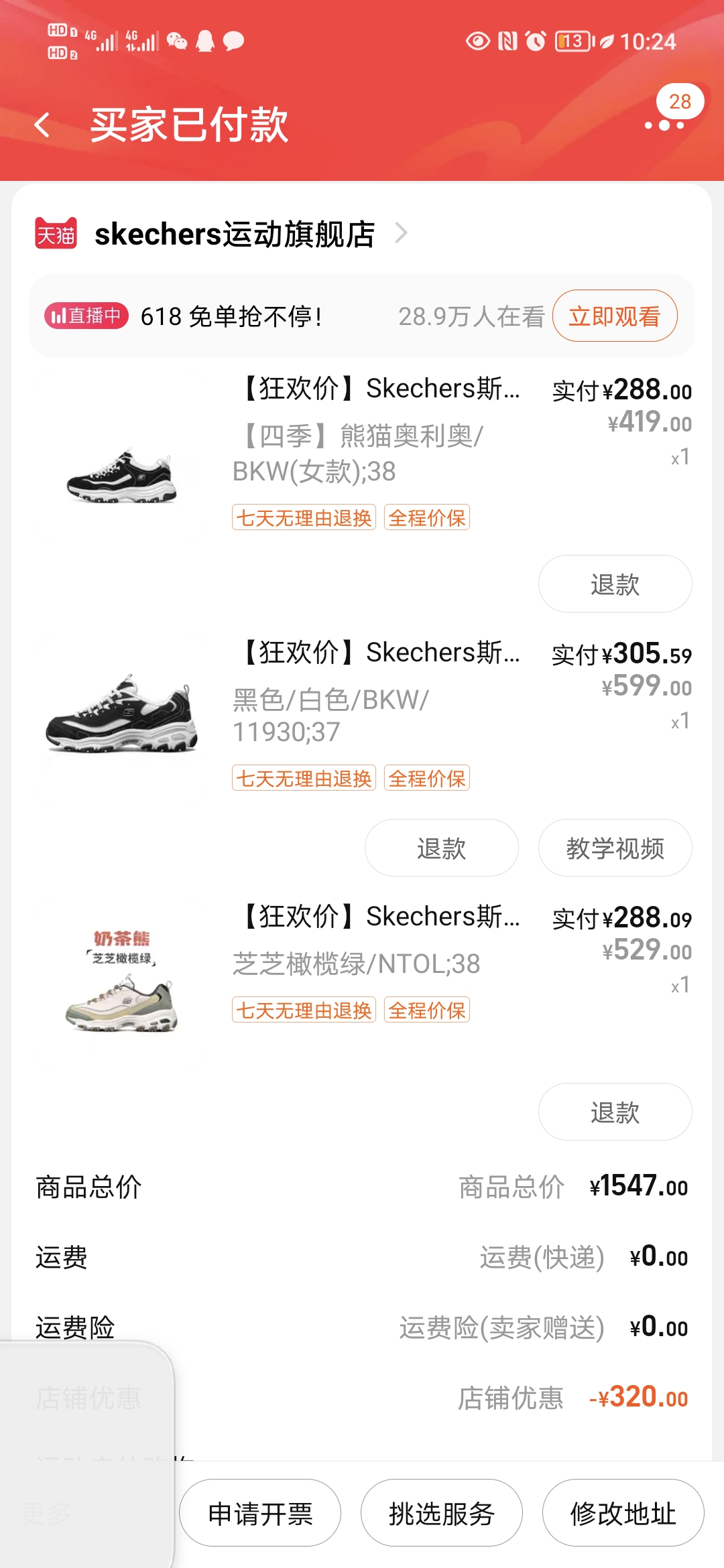Image resolution: width=724 pixels, height=1568 pixels.
Task: Open the skechers运动旗舰店 store page
Action: coord(235,234)
